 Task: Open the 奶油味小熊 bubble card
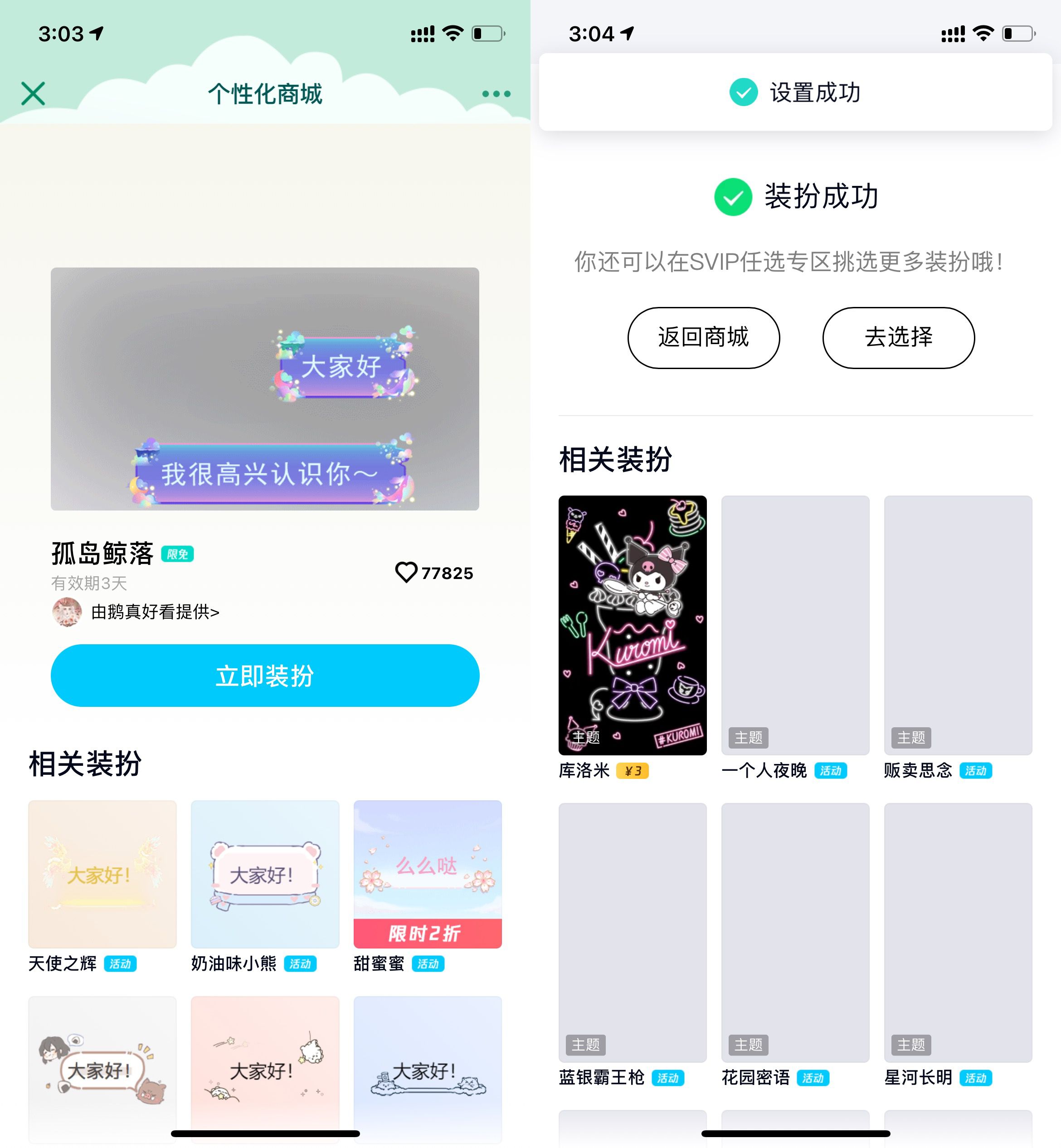265,874
